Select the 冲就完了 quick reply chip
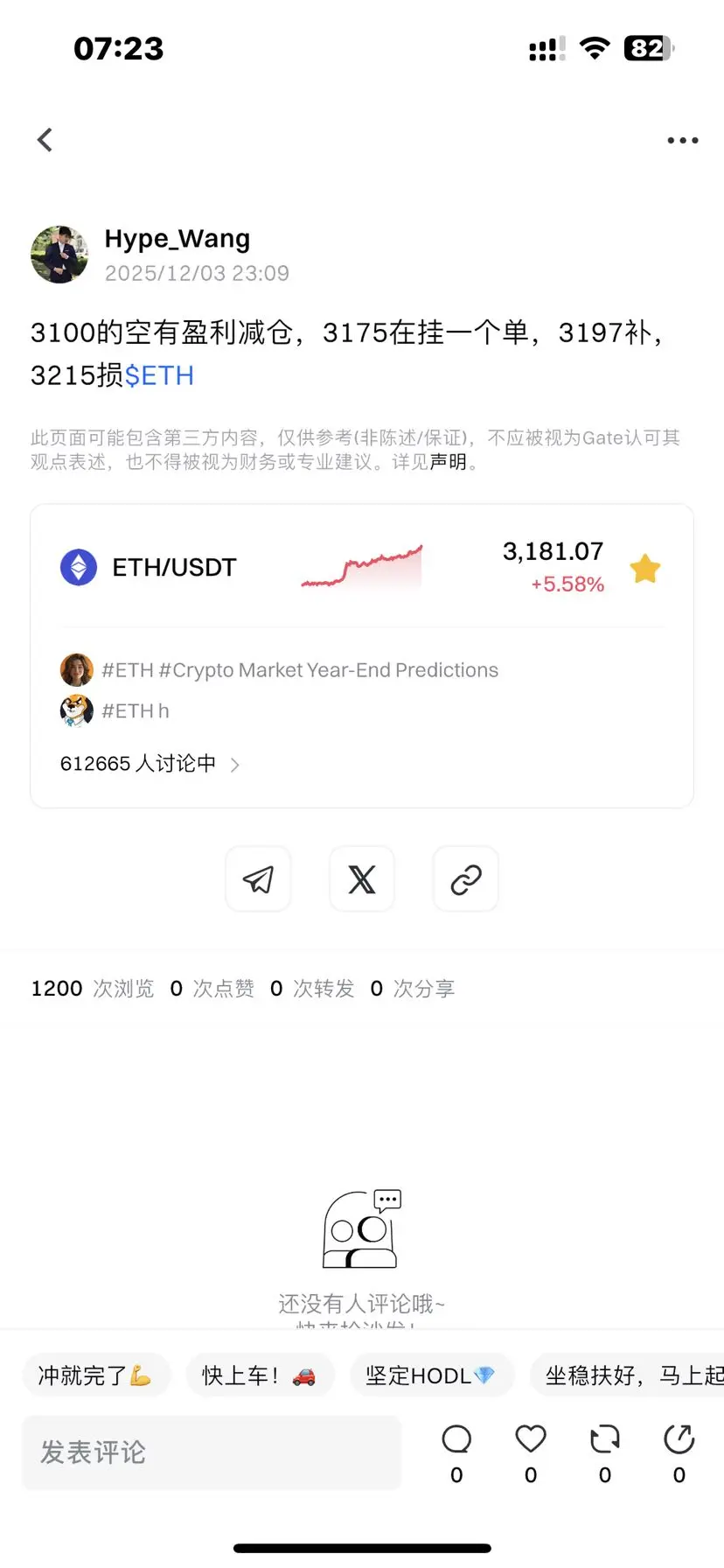 94,1375
